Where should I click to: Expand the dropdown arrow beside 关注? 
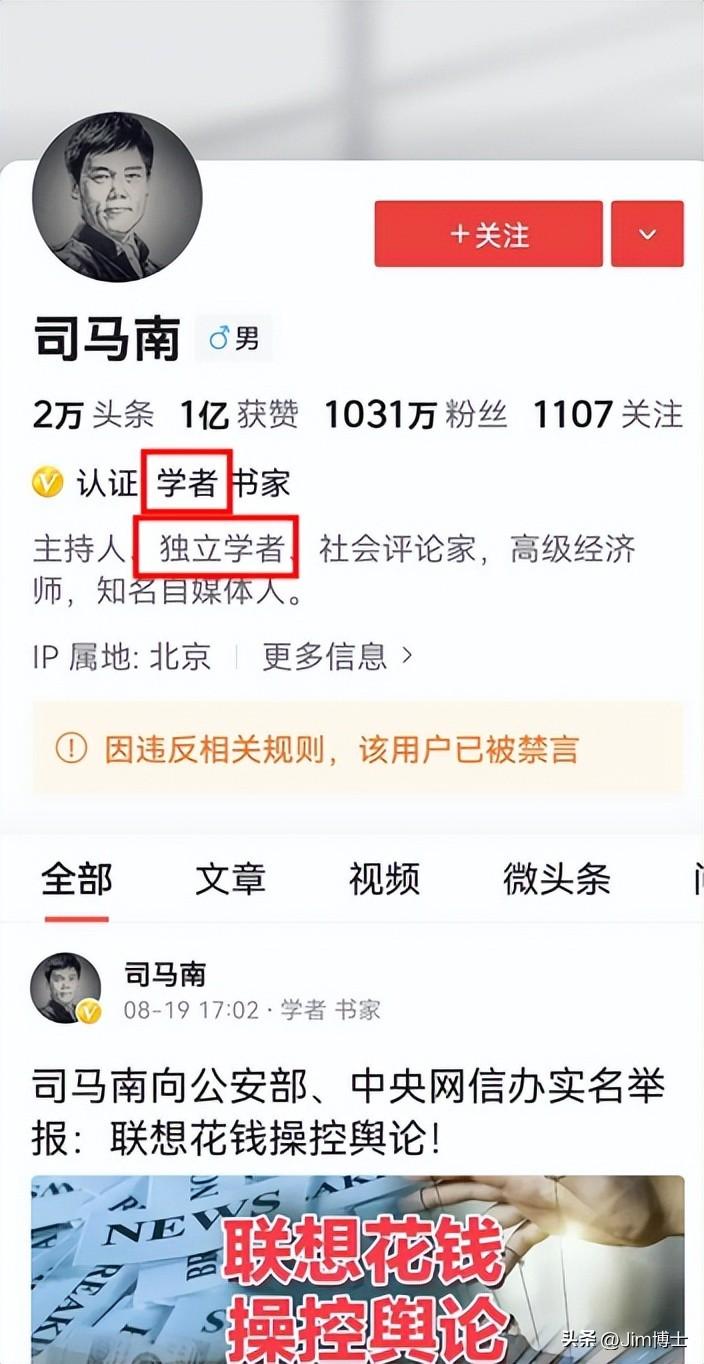[x=647, y=234]
